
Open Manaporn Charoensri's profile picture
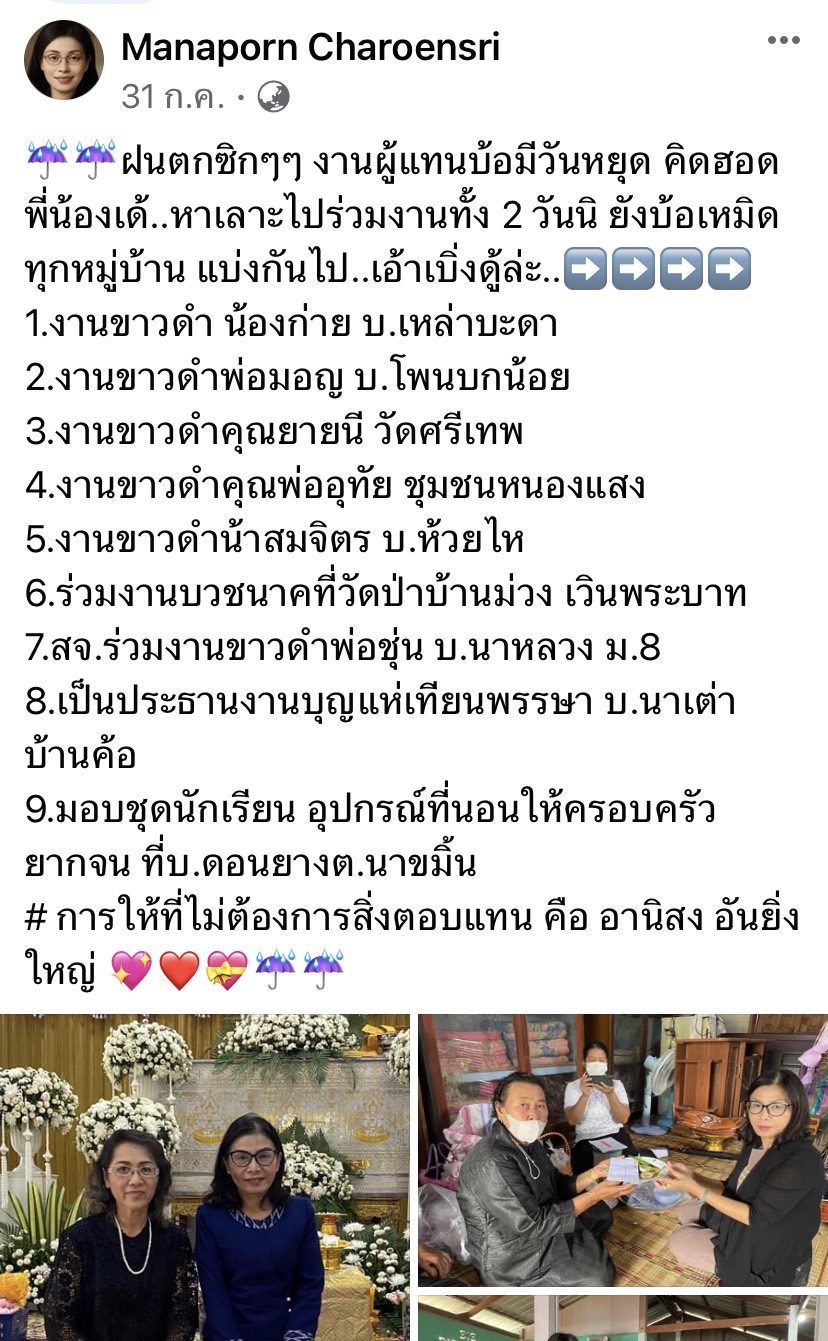pos(64,60)
